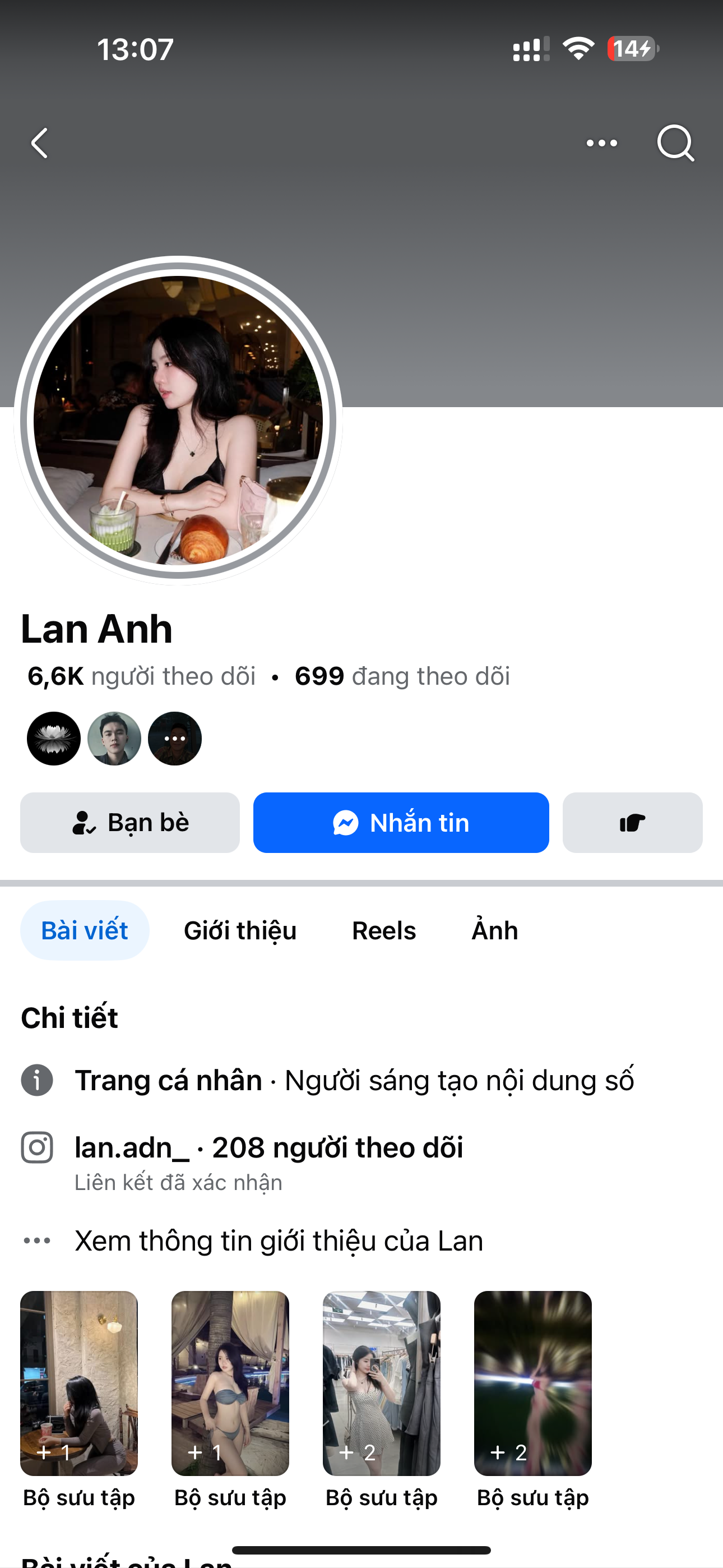
Task: Switch to the Ảnh tab
Action: (495, 930)
